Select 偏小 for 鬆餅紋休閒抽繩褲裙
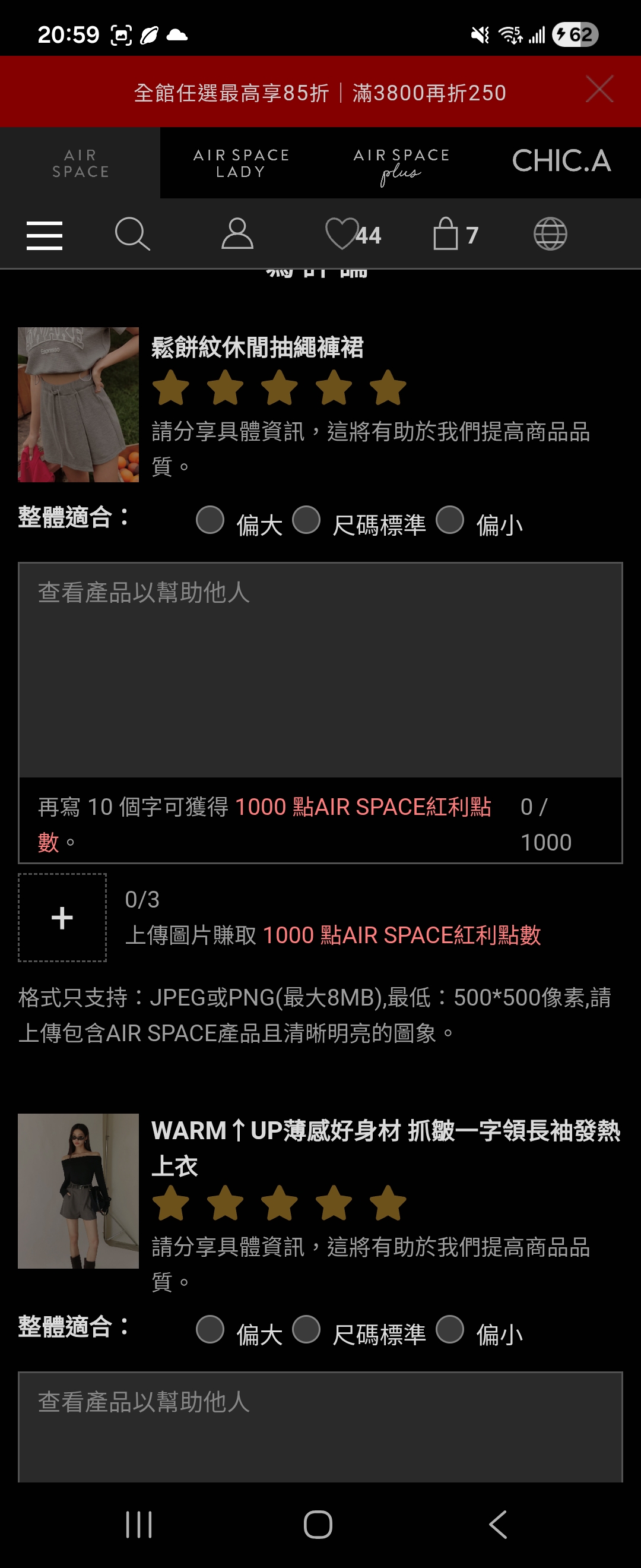641x1568 pixels. (x=450, y=520)
